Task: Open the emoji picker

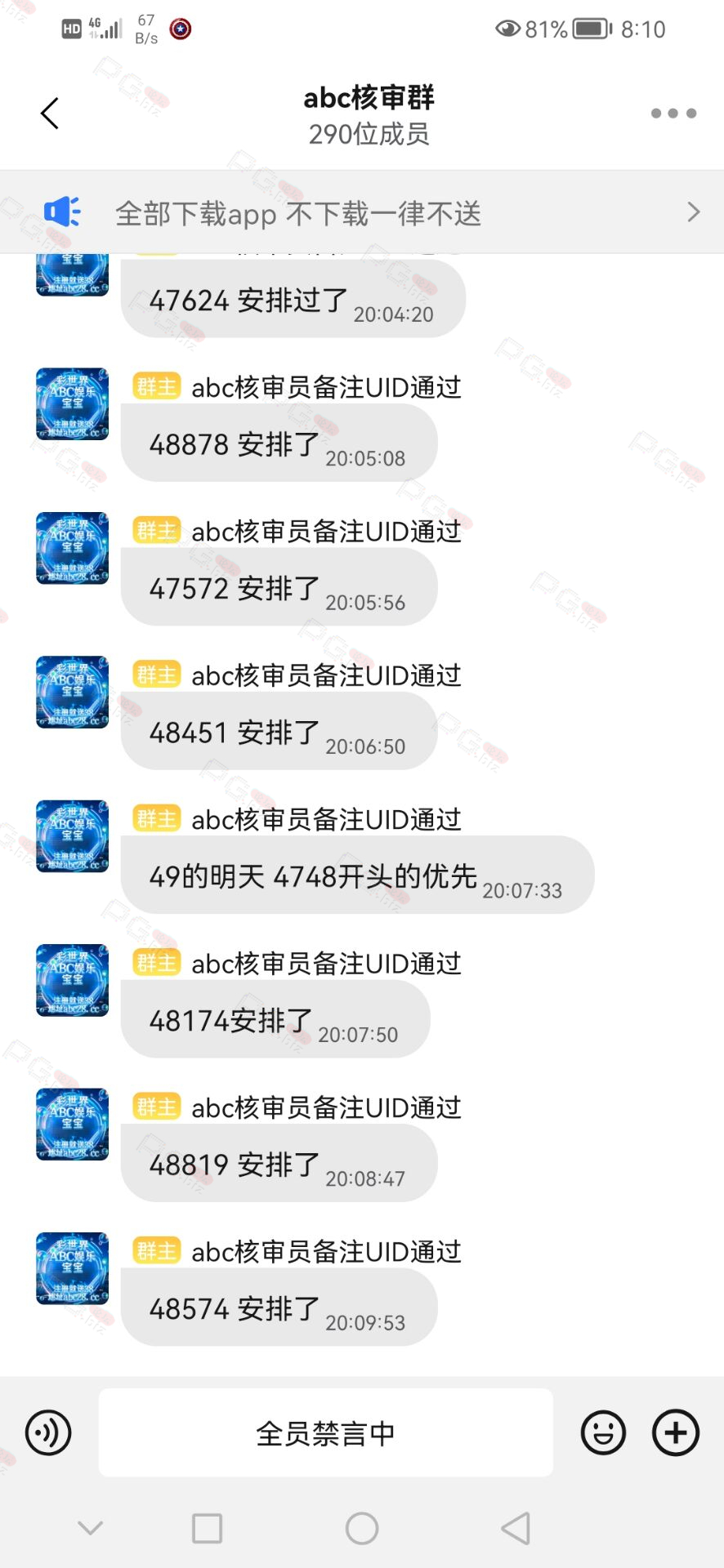Action: [603, 1432]
